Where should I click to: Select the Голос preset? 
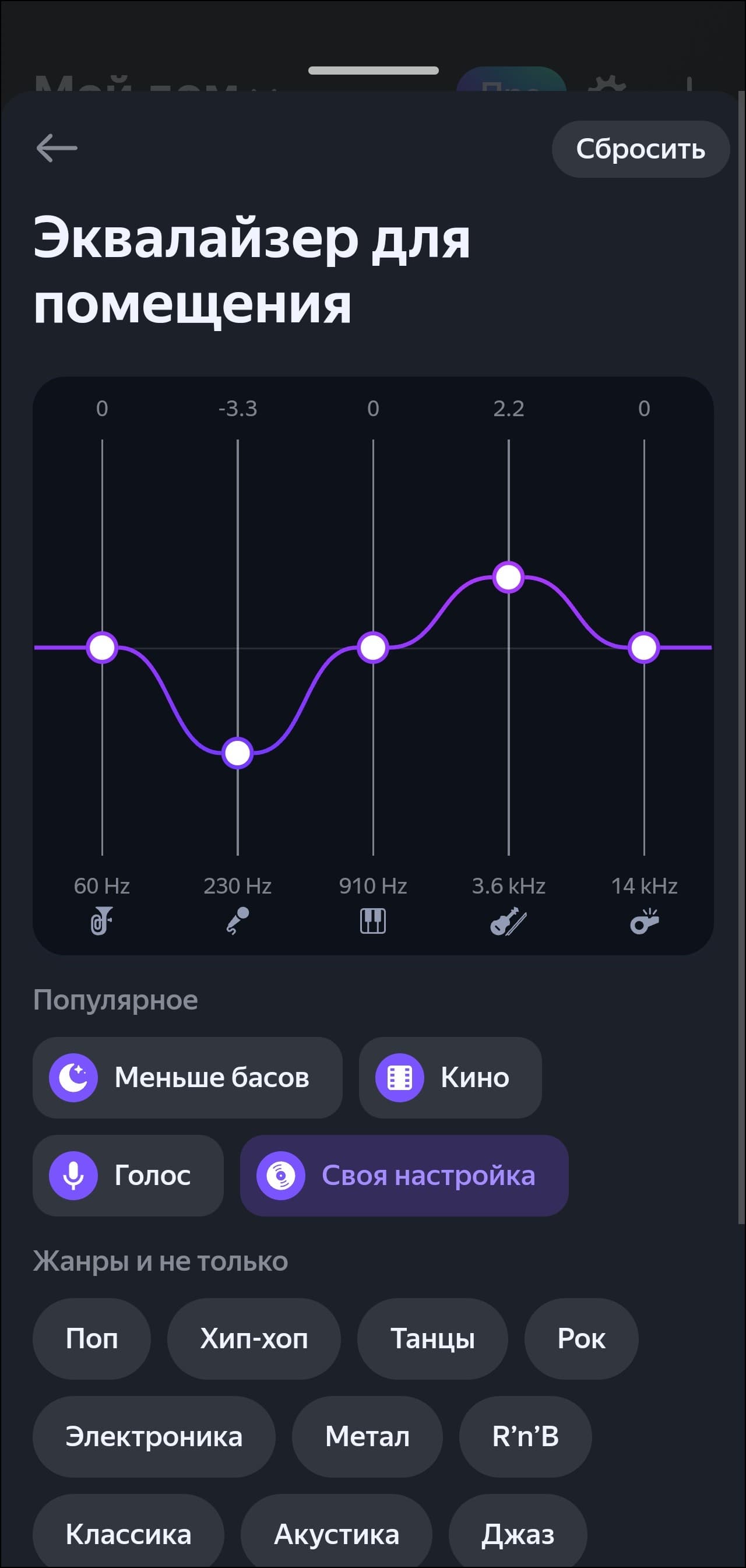tap(128, 1175)
